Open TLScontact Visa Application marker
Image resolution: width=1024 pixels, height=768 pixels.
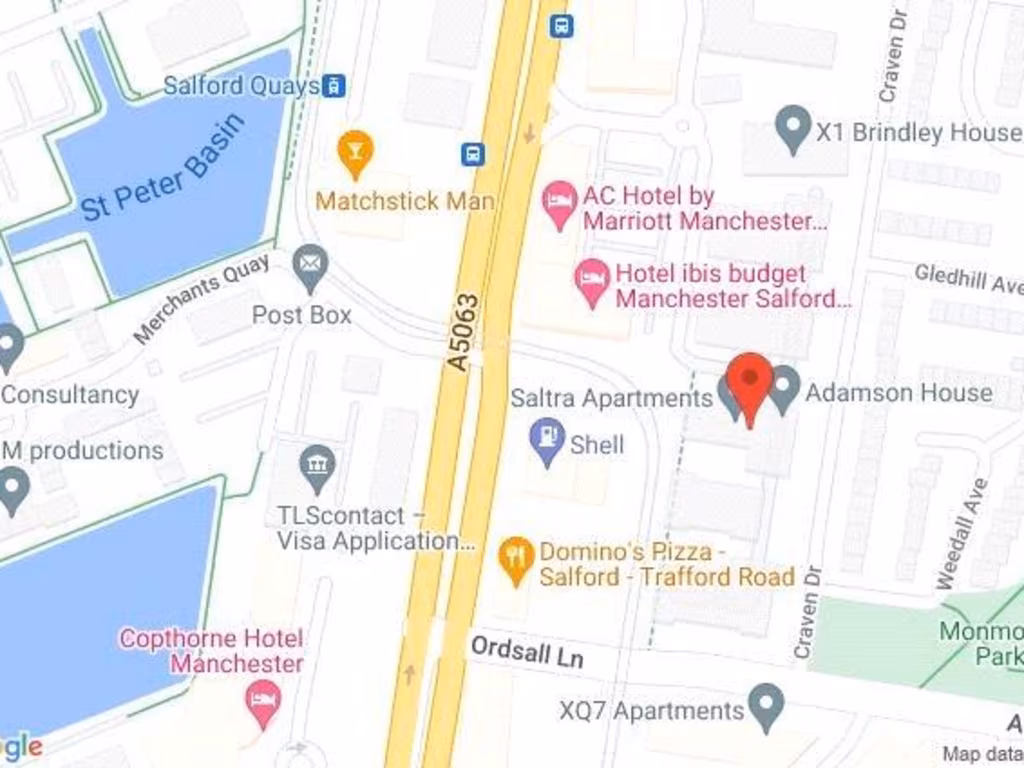[x=318, y=466]
